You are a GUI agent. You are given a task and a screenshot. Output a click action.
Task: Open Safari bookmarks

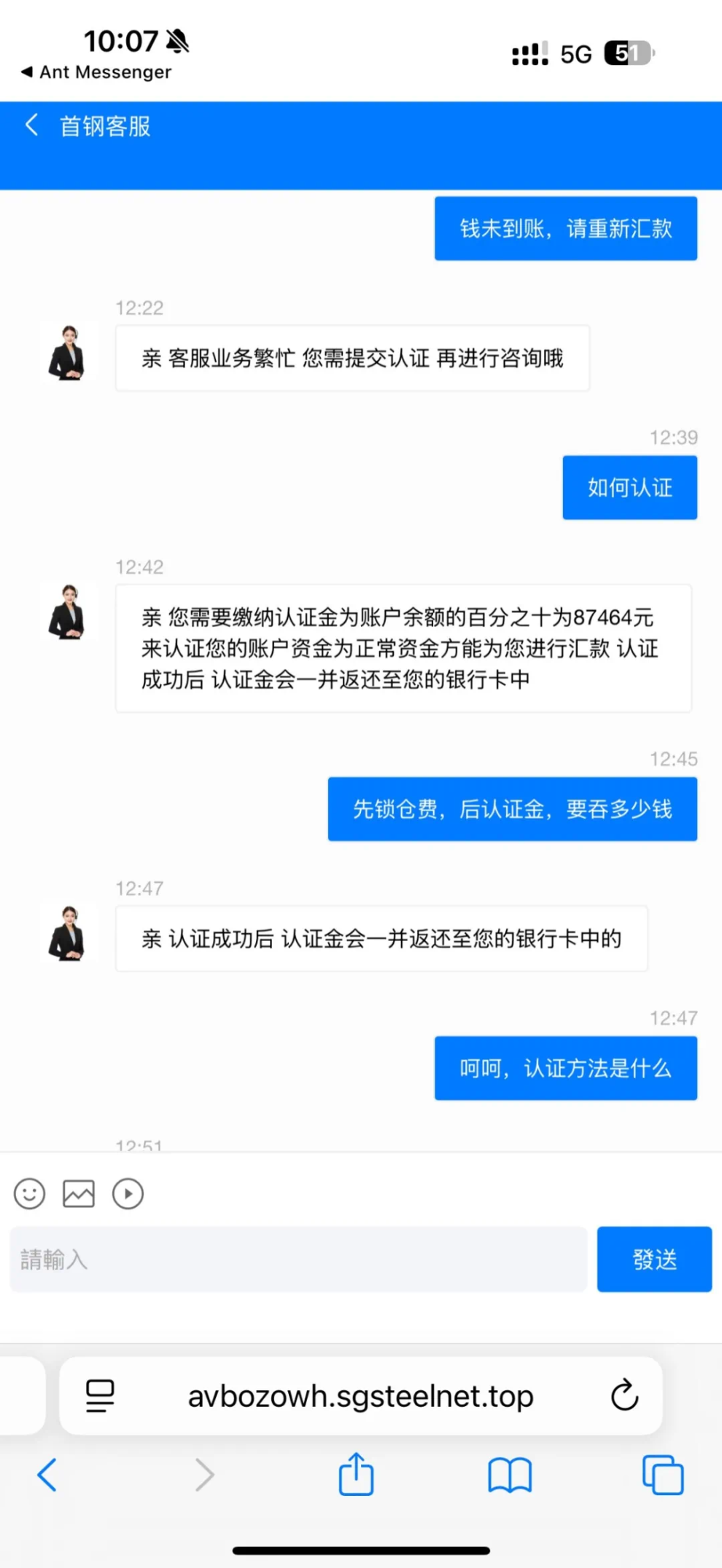click(x=510, y=1475)
